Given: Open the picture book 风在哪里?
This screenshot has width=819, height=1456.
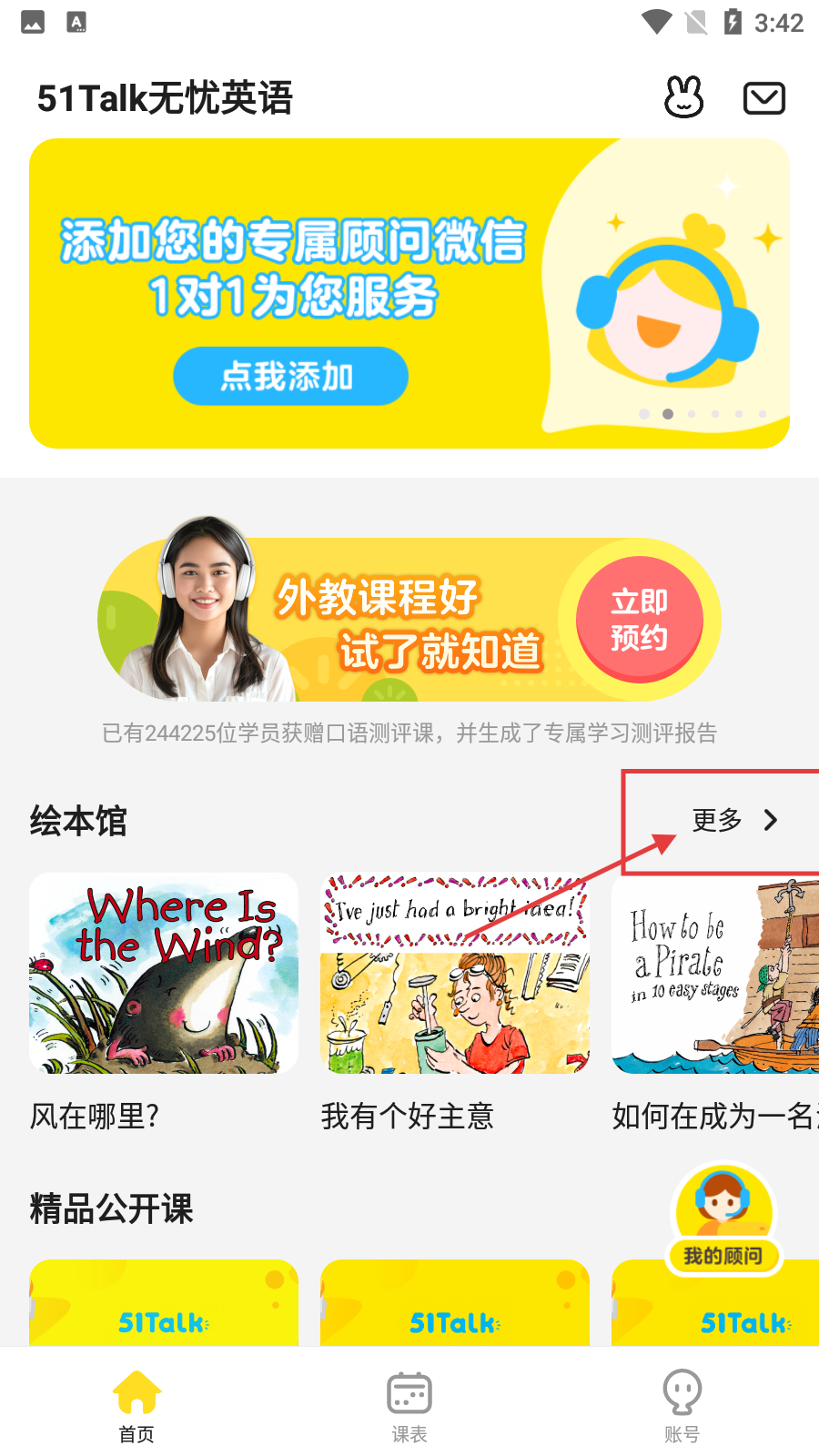Looking at the screenshot, I should 164,974.
